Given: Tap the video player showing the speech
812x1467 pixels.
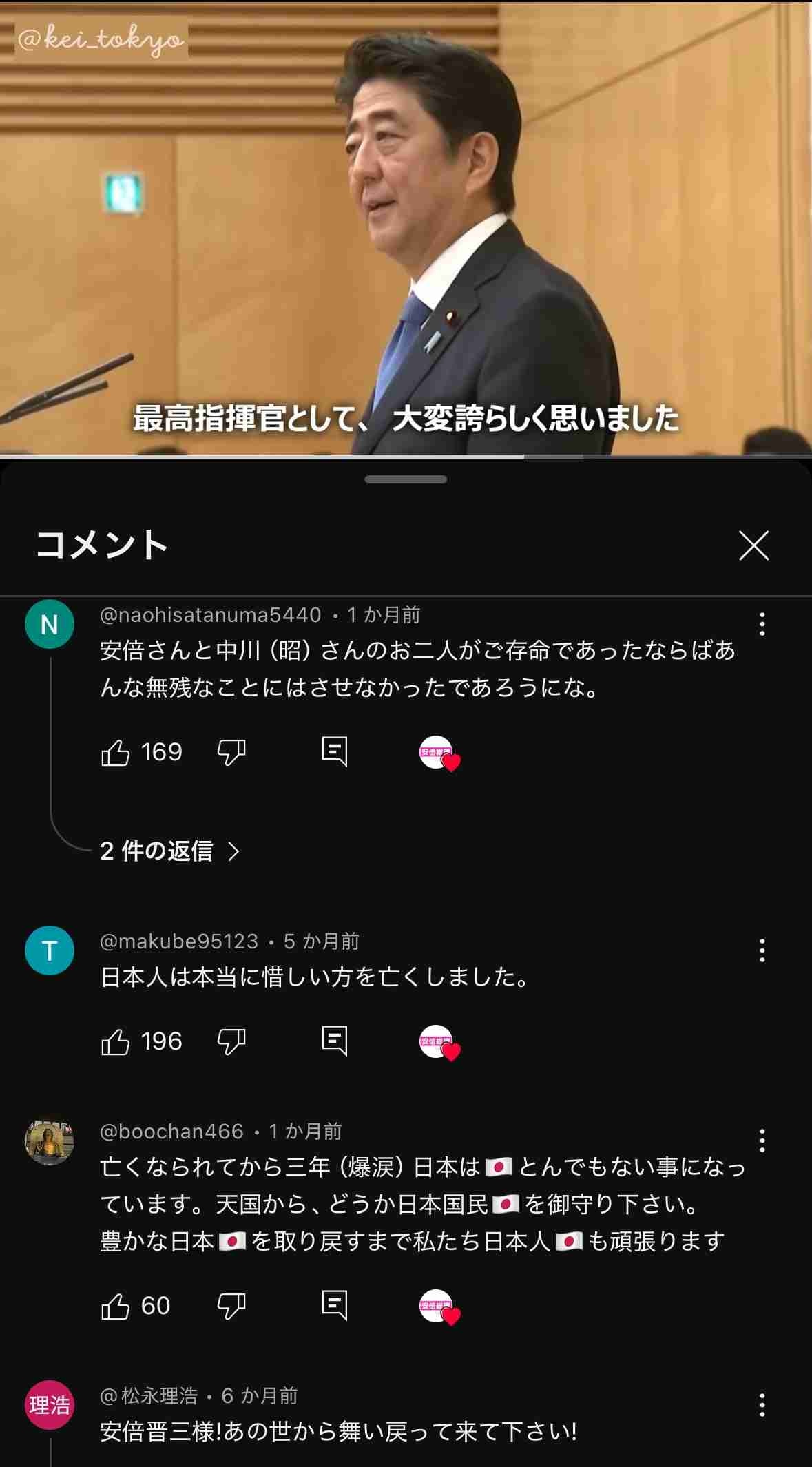Looking at the screenshot, I should point(406,227).
